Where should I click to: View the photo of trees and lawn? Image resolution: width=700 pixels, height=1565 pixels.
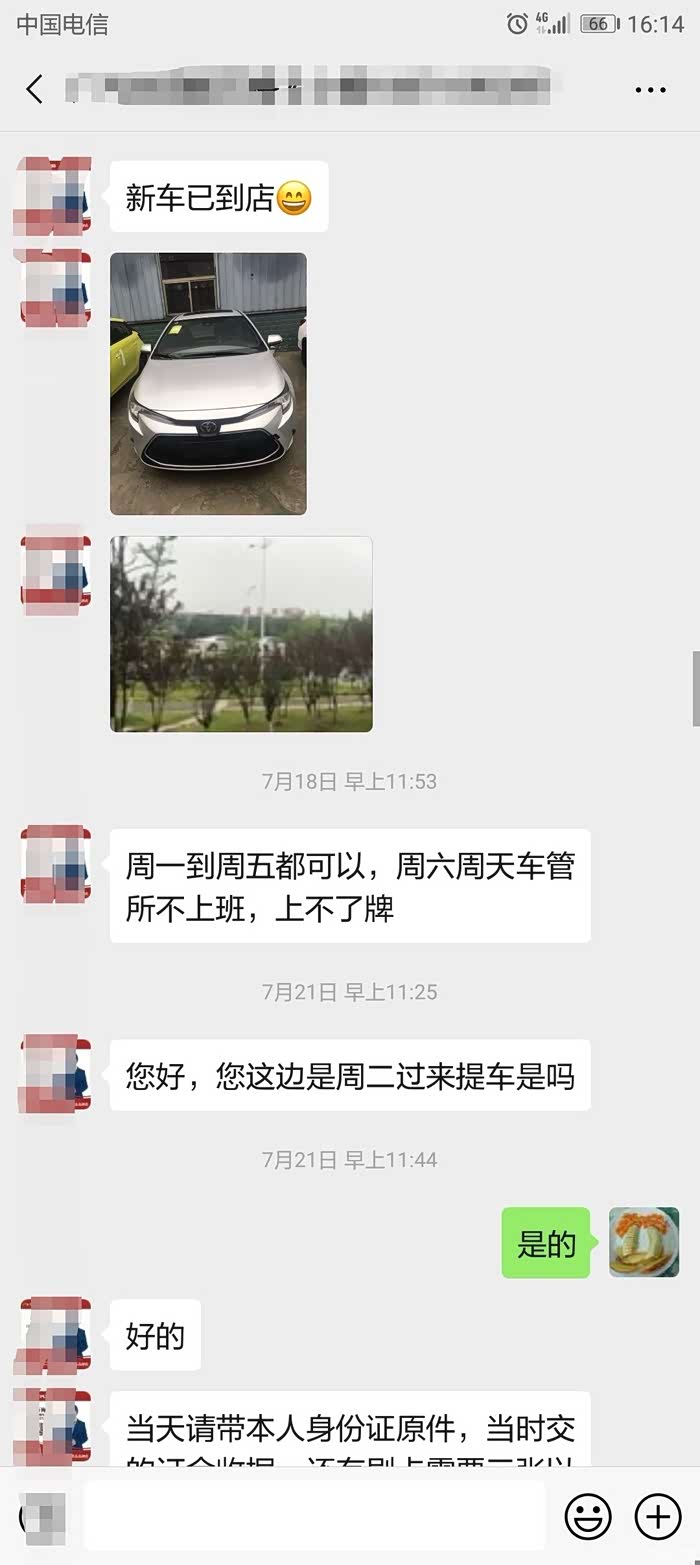pos(241,634)
